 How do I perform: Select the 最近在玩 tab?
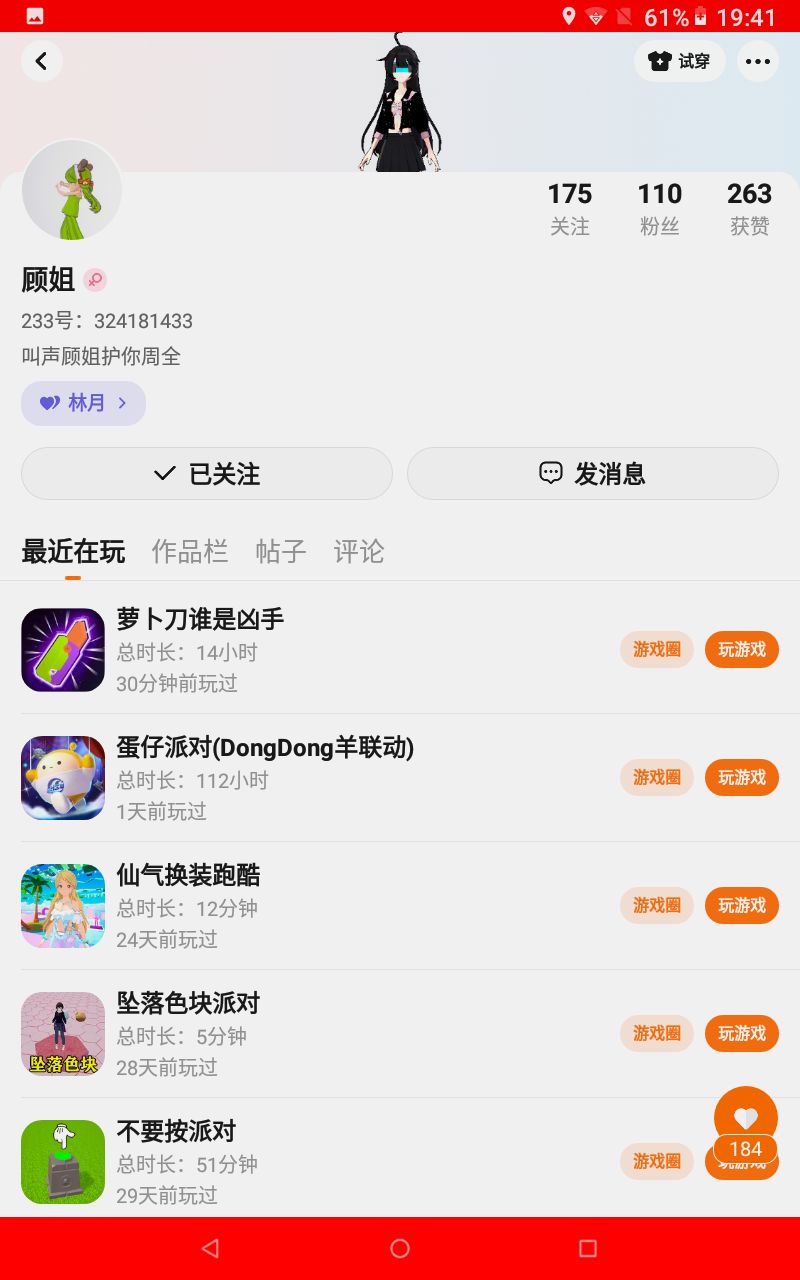tap(73, 551)
